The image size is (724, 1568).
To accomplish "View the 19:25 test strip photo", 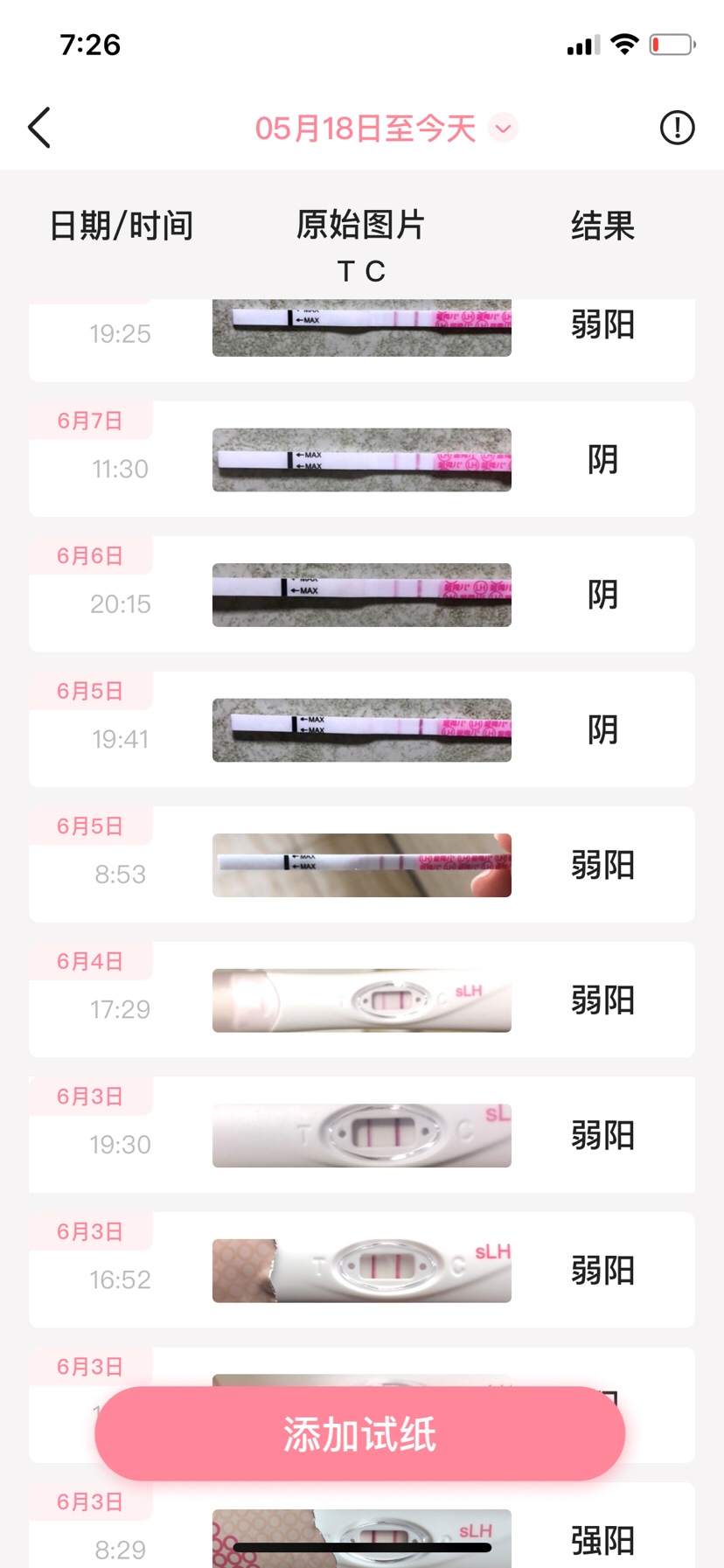I will pos(361,329).
